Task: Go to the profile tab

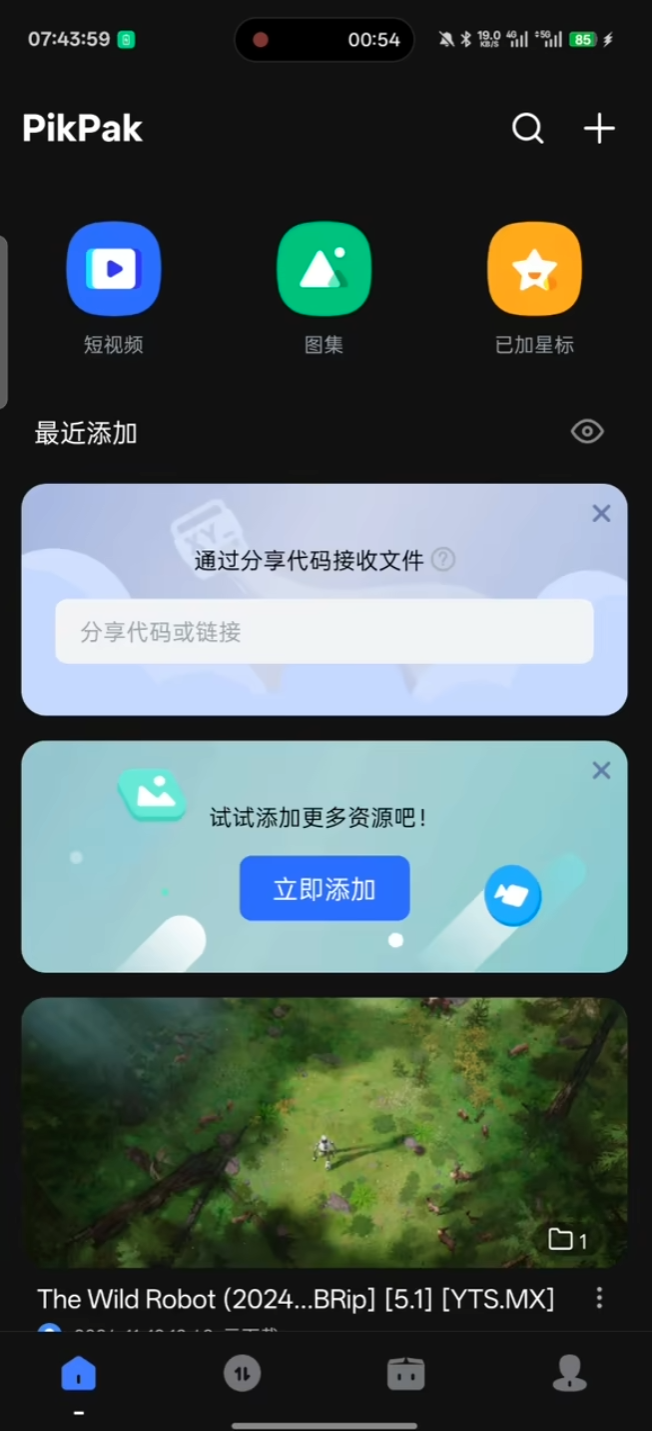Action: click(x=570, y=1374)
